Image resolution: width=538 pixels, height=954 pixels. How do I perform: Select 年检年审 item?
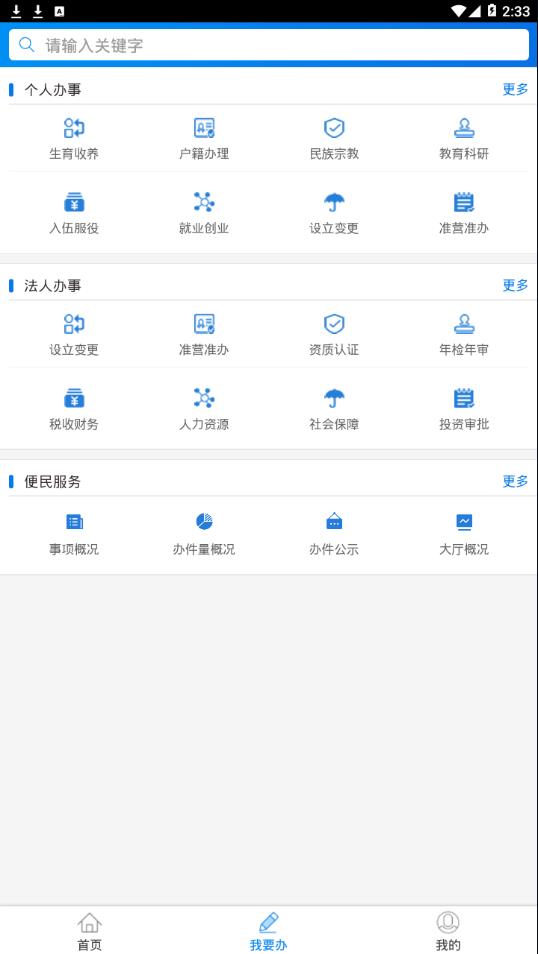coord(464,335)
